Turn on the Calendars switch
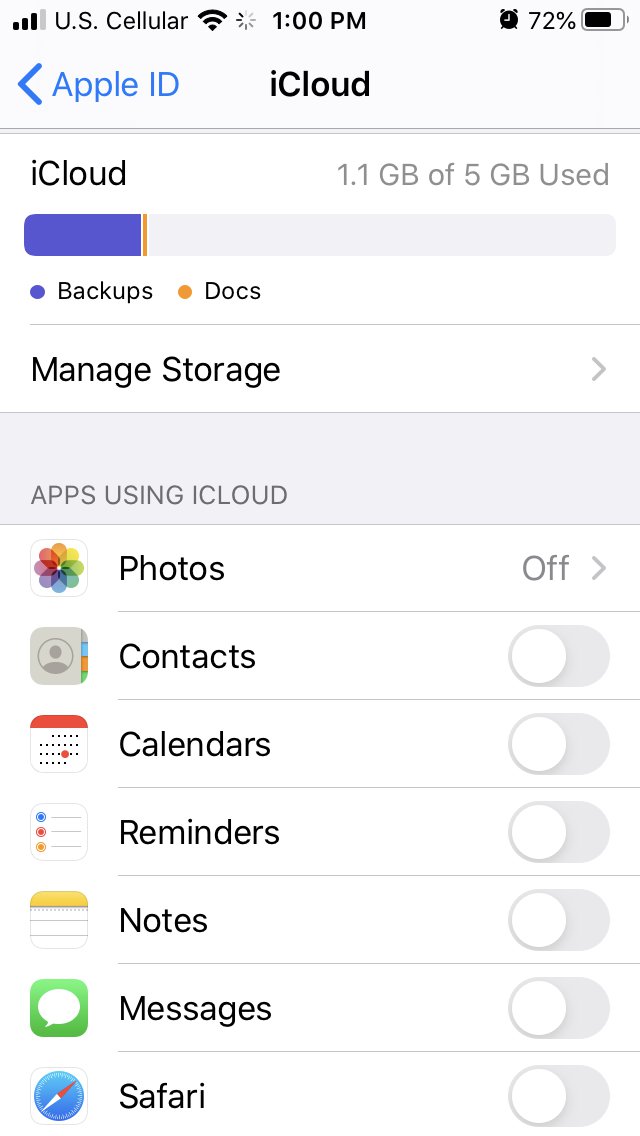The width and height of the screenshot is (640, 1136). 558,744
